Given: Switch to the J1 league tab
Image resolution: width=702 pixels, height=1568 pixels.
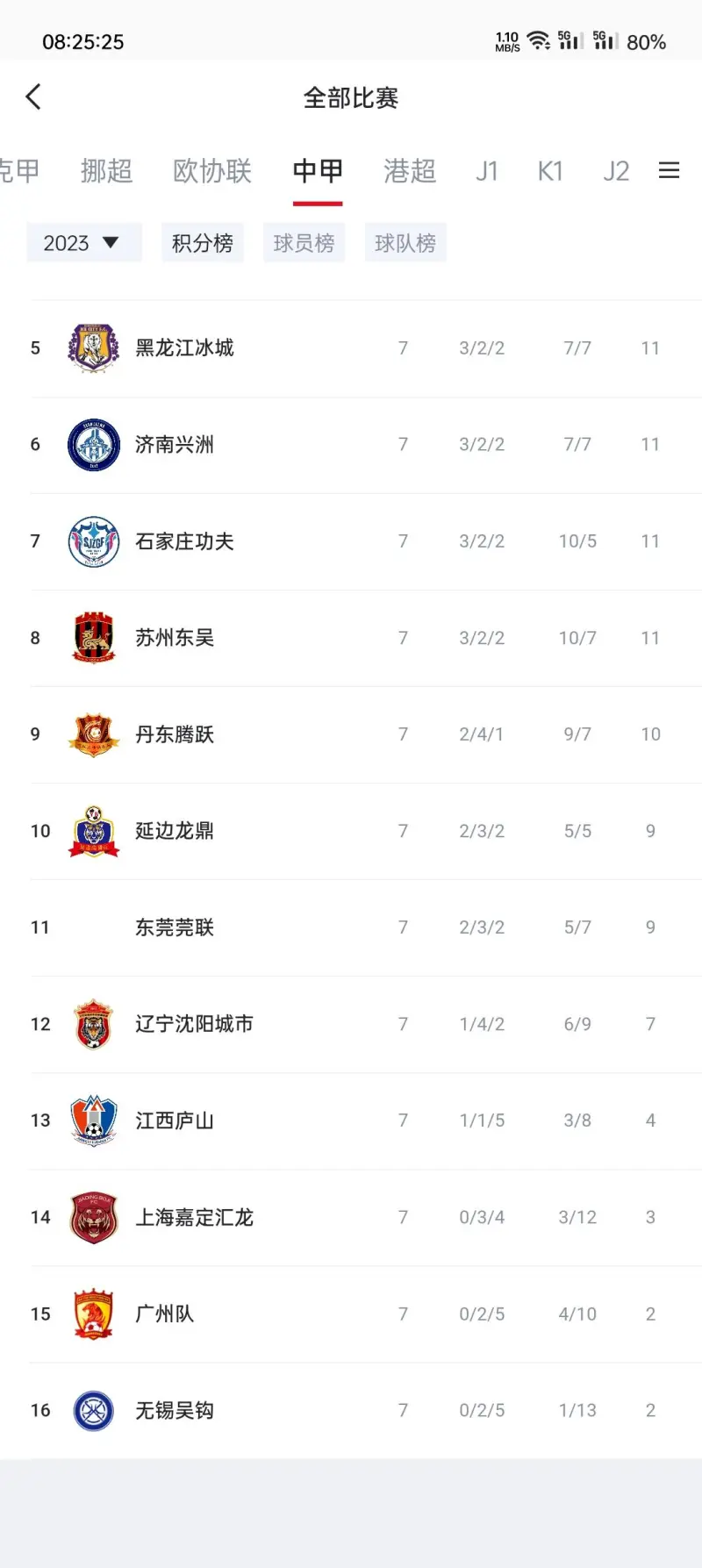Looking at the screenshot, I should pyautogui.click(x=487, y=170).
